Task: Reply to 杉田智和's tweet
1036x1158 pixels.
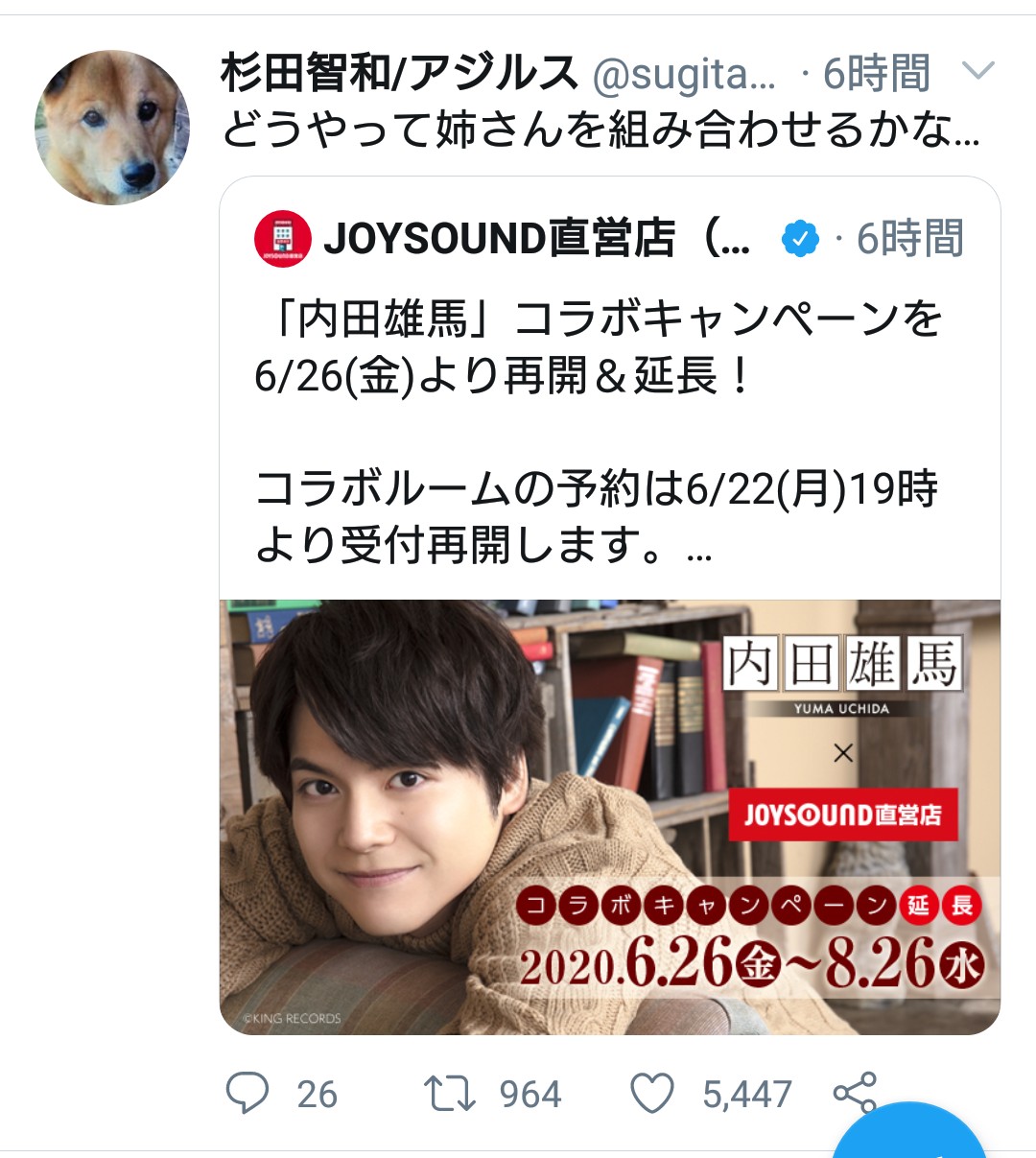Action: click(x=247, y=1094)
